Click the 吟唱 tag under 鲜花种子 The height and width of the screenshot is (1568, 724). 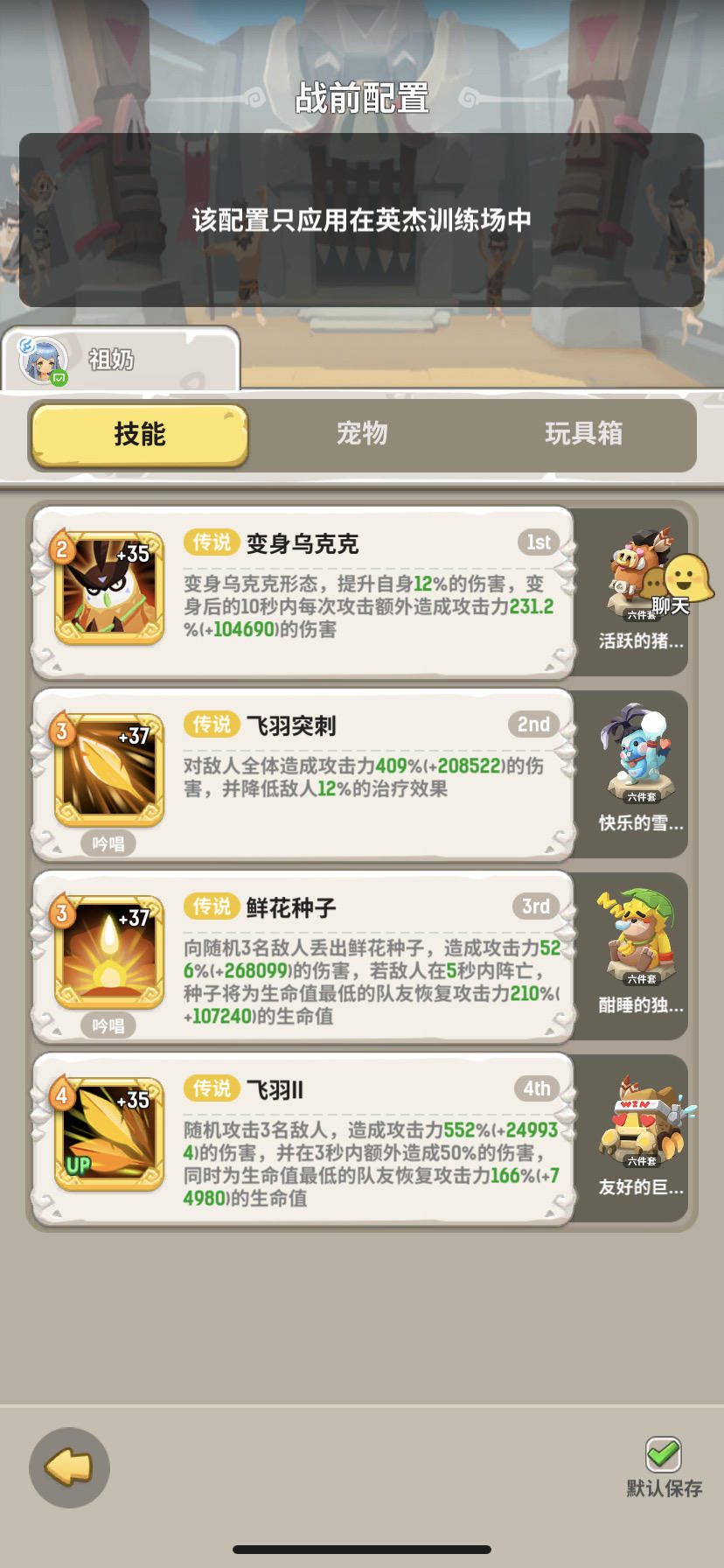[x=108, y=1024]
